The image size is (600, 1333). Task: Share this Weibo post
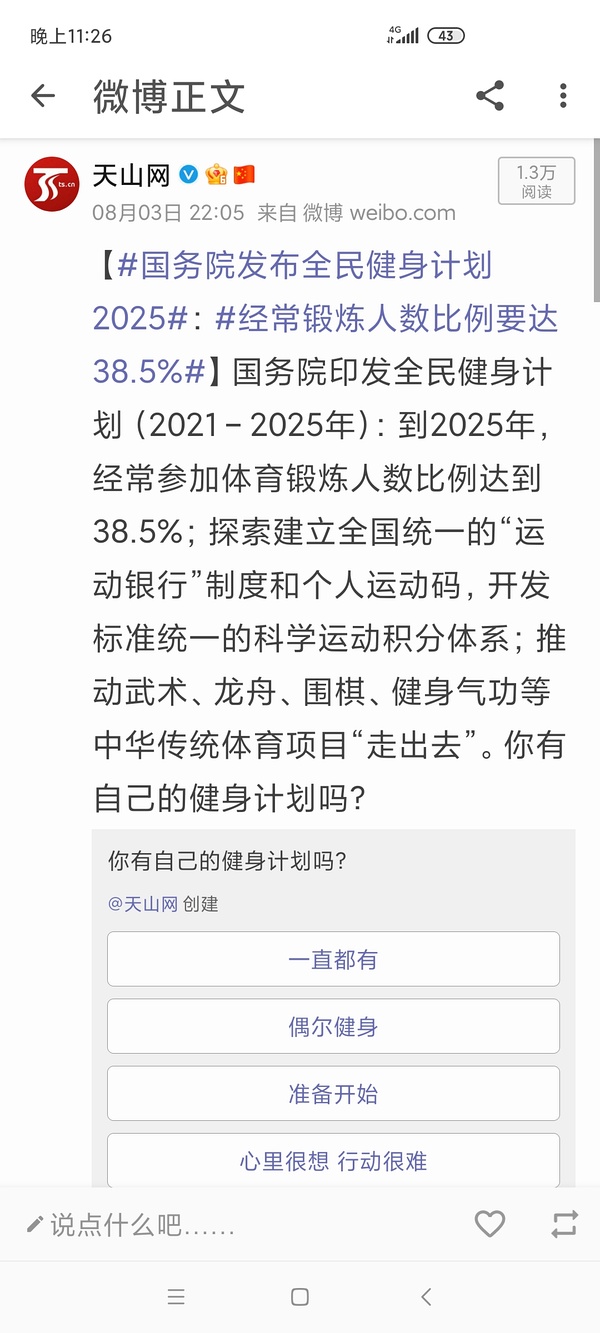pyautogui.click(x=489, y=96)
